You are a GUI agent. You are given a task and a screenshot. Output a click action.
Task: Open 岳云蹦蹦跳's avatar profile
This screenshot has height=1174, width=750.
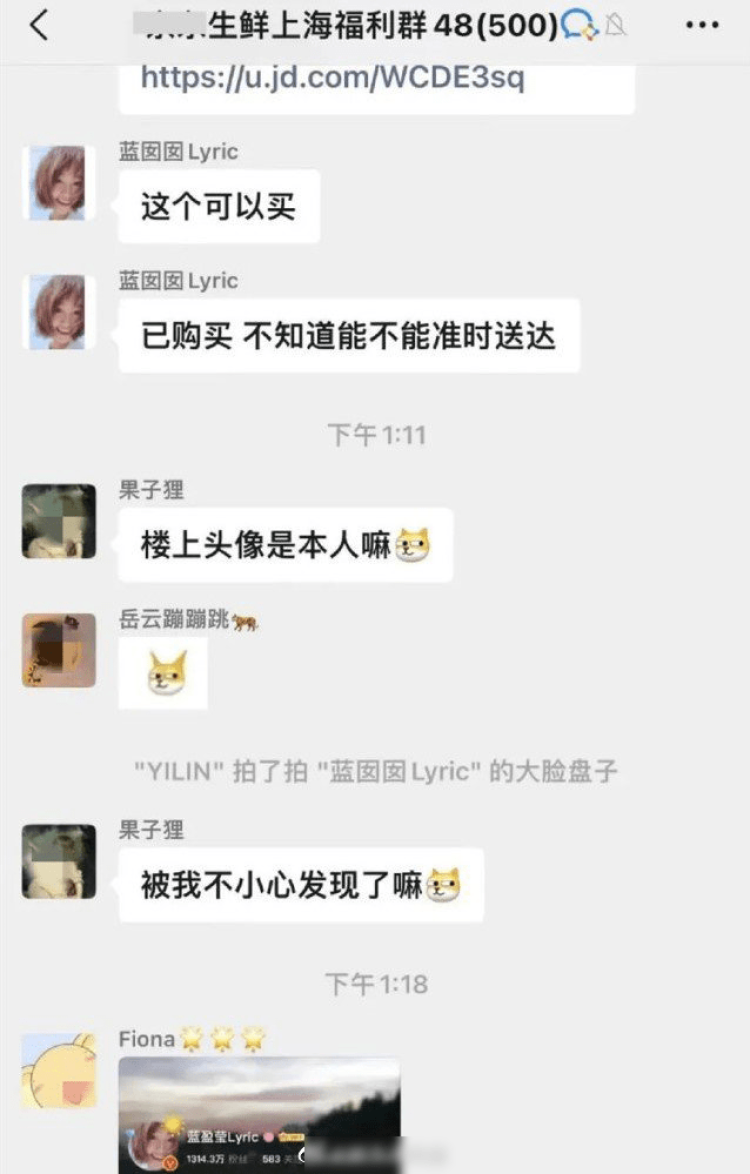tap(59, 650)
